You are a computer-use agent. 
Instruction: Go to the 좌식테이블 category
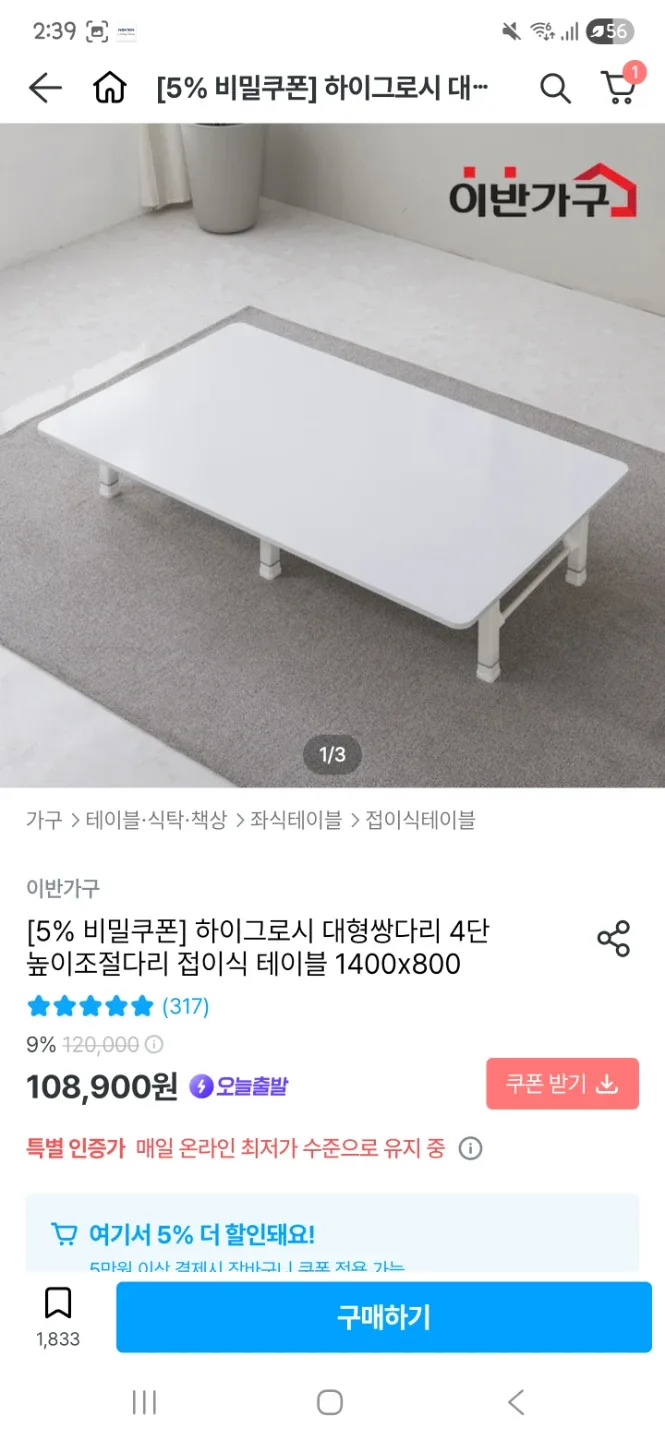click(x=296, y=821)
